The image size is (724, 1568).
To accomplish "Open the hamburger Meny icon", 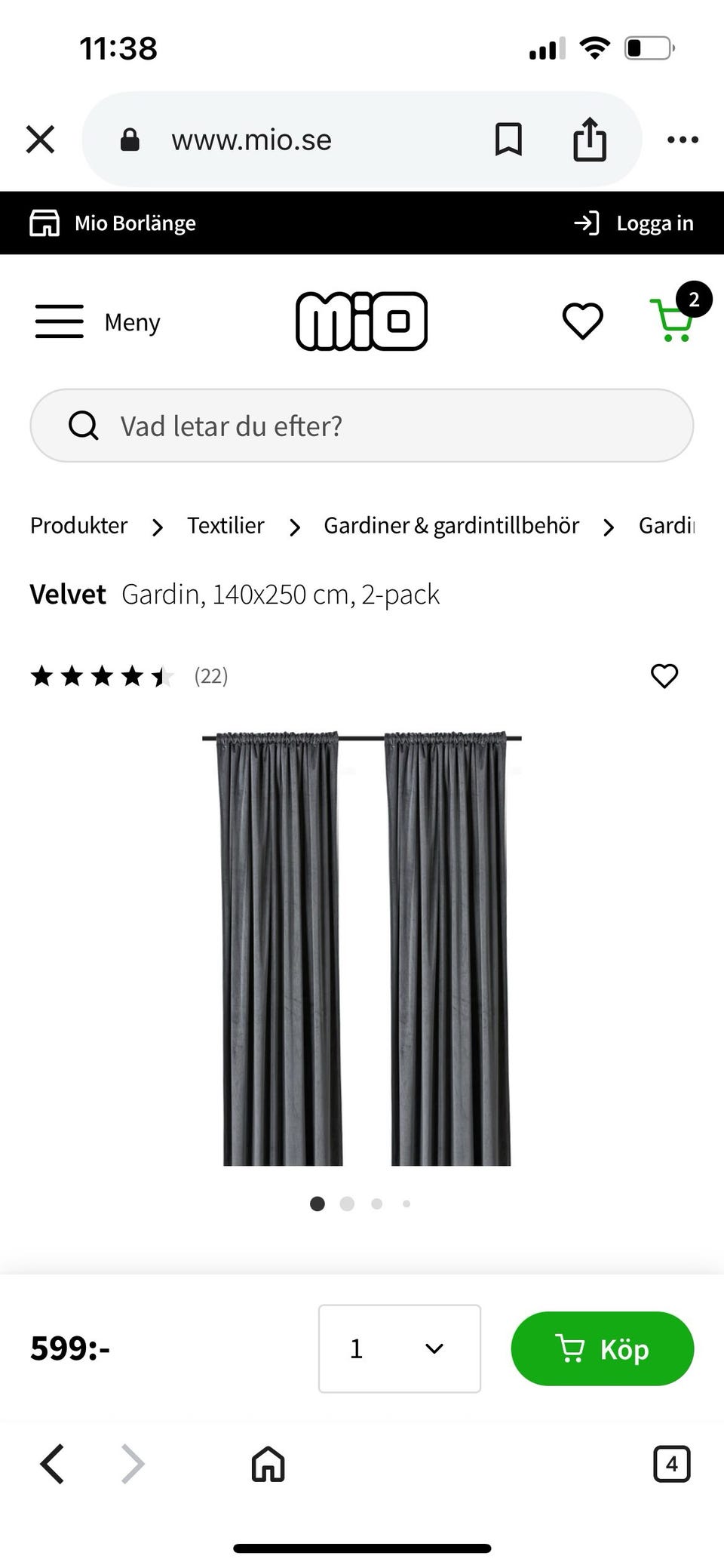I will [59, 320].
